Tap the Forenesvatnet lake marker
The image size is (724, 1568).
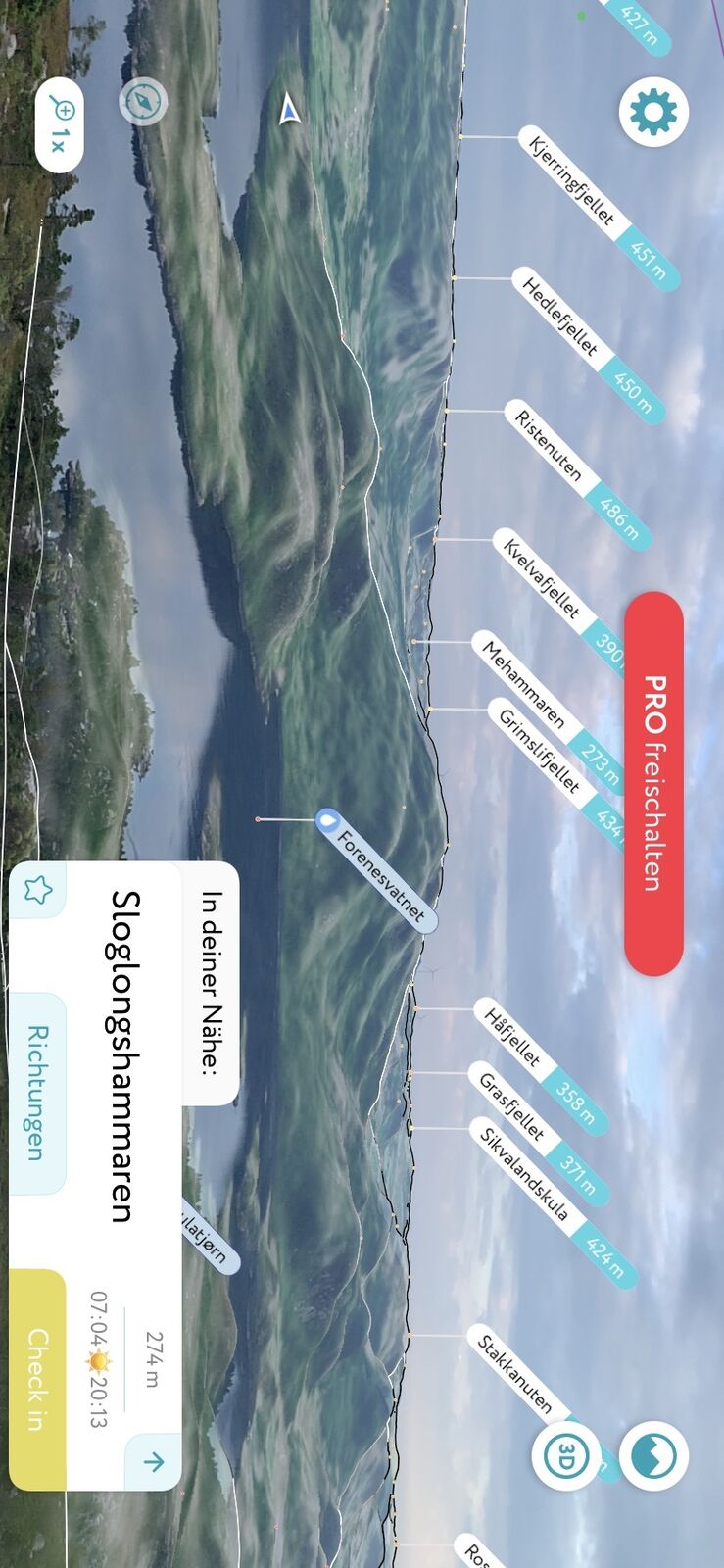tap(378, 867)
